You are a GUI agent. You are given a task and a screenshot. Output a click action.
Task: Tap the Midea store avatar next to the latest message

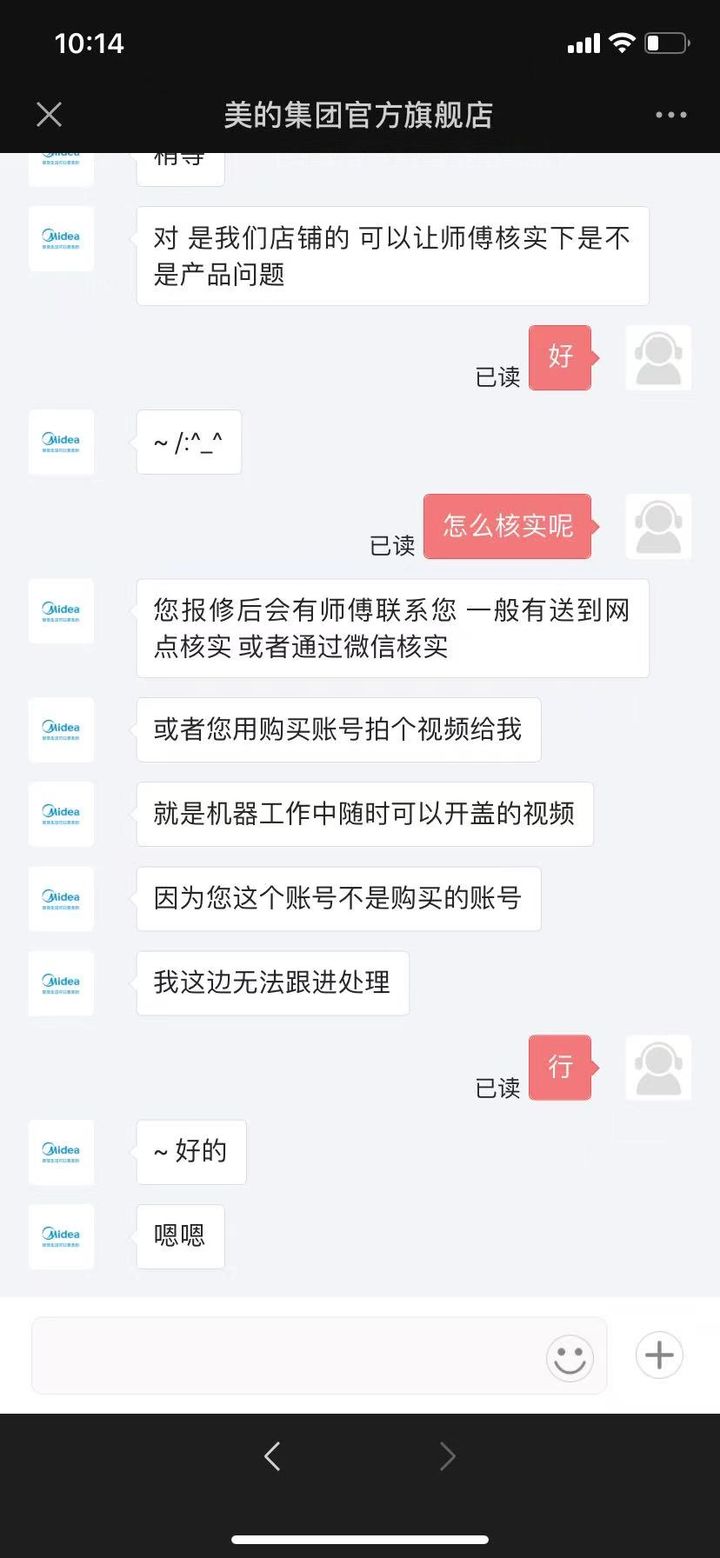point(61,1236)
